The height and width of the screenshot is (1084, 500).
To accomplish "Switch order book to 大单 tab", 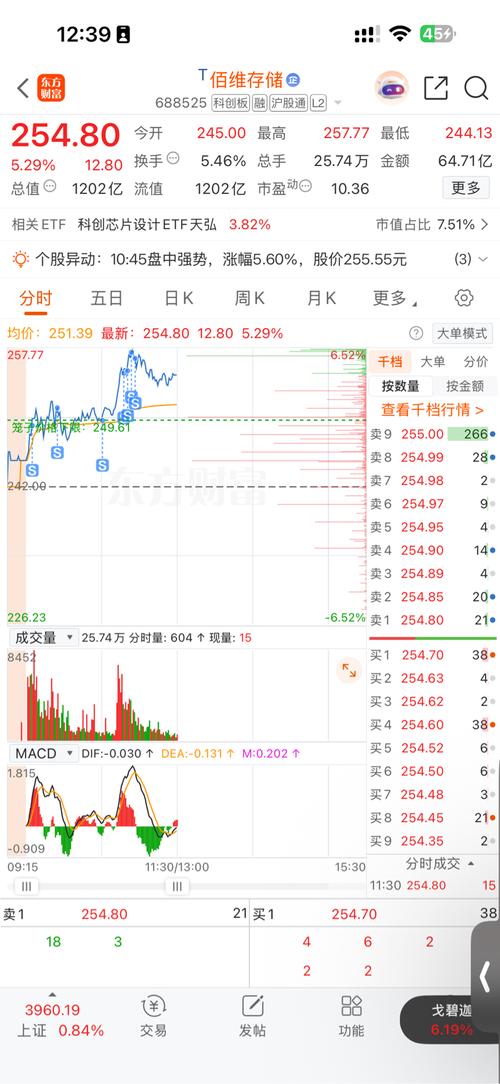I will tap(433, 362).
